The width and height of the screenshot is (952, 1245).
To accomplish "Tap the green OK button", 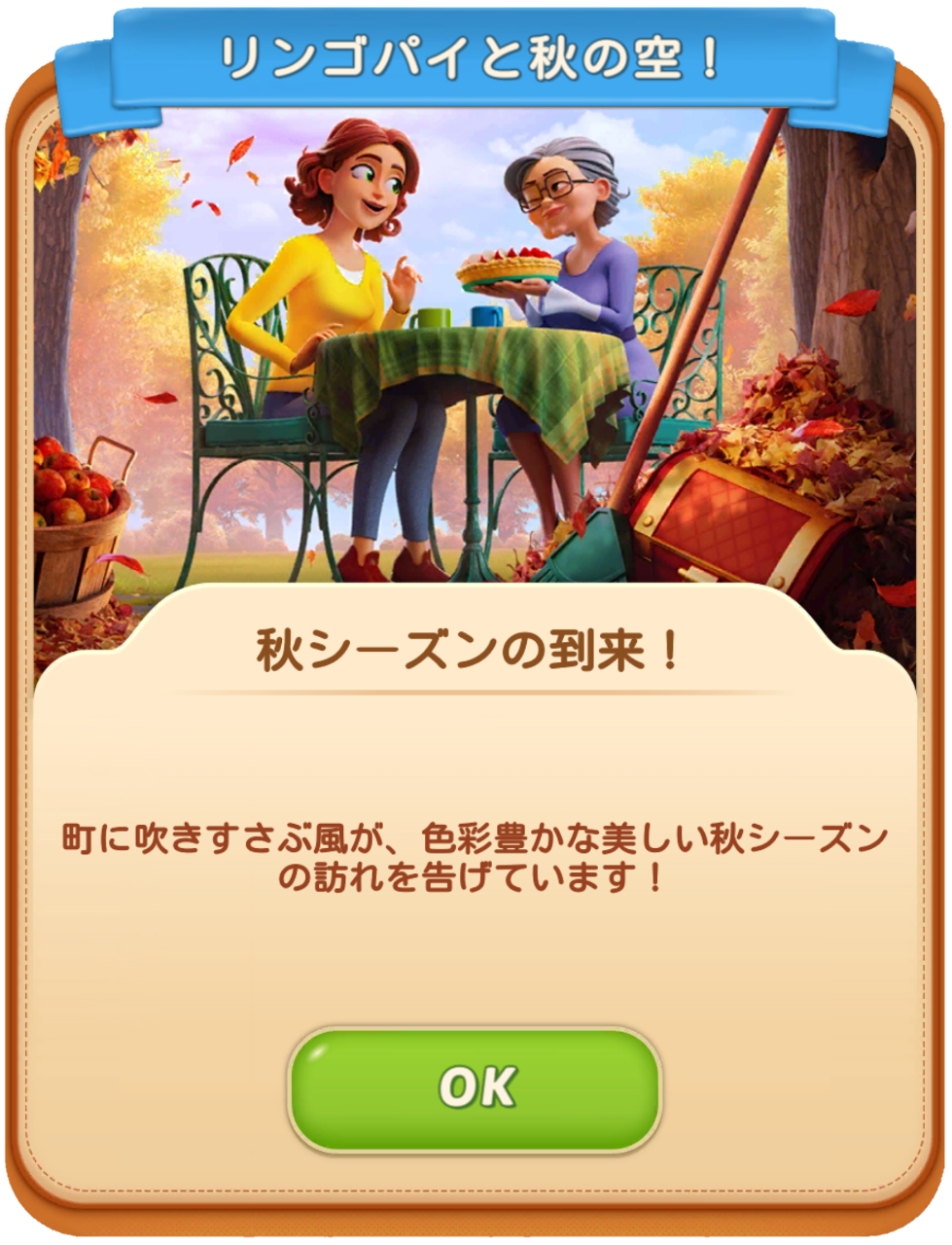I will (x=475, y=1088).
